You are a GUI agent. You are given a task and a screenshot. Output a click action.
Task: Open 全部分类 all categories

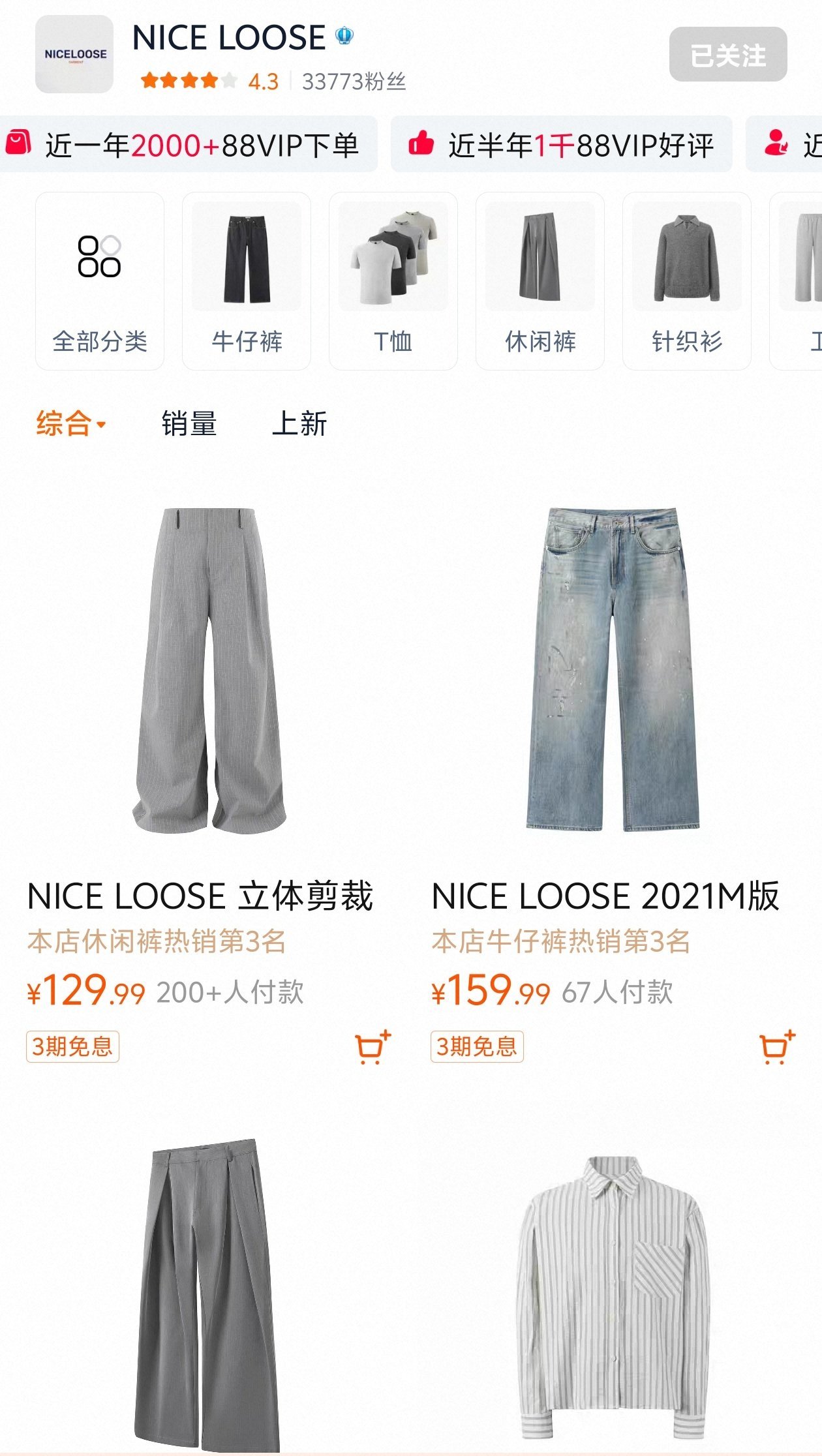point(99,281)
